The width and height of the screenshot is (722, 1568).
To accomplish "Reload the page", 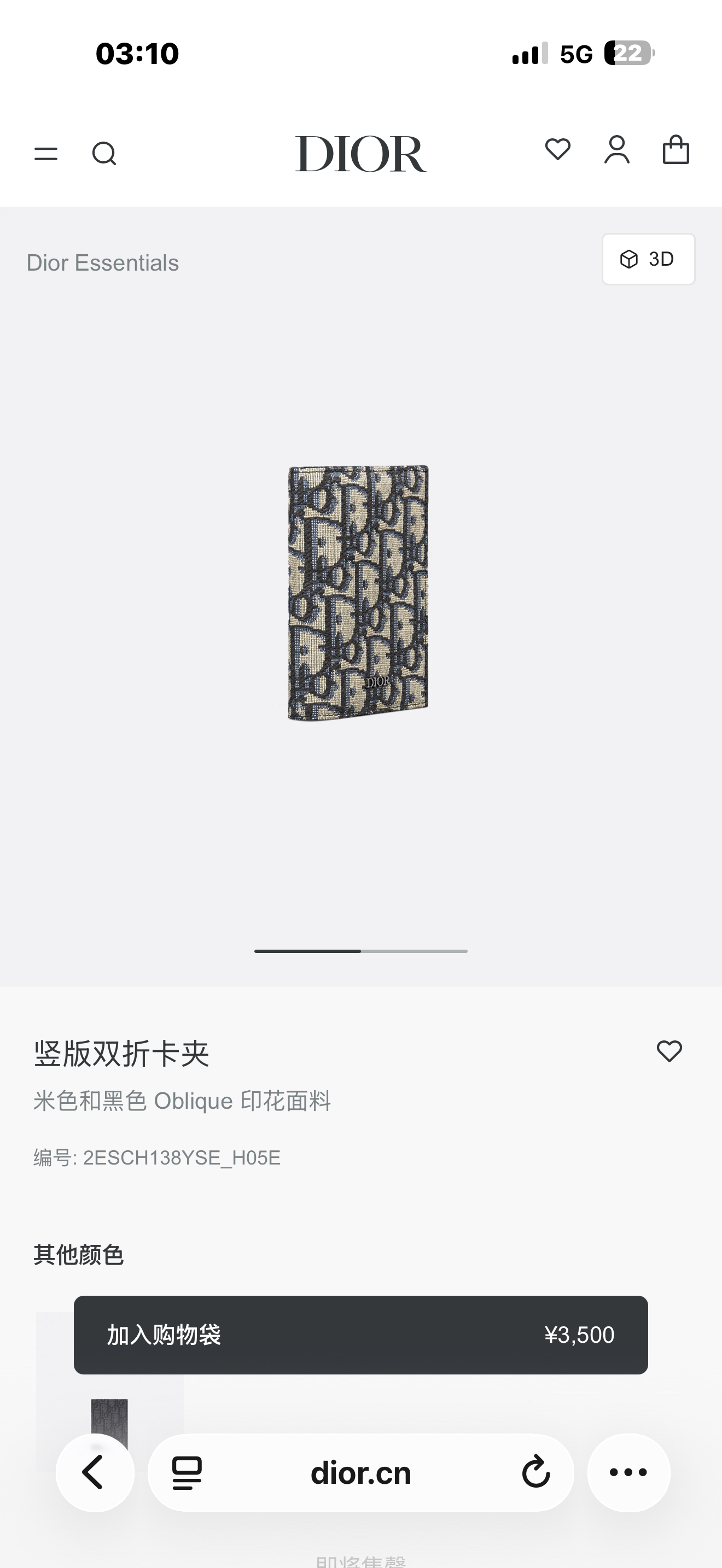I will [x=535, y=1473].
